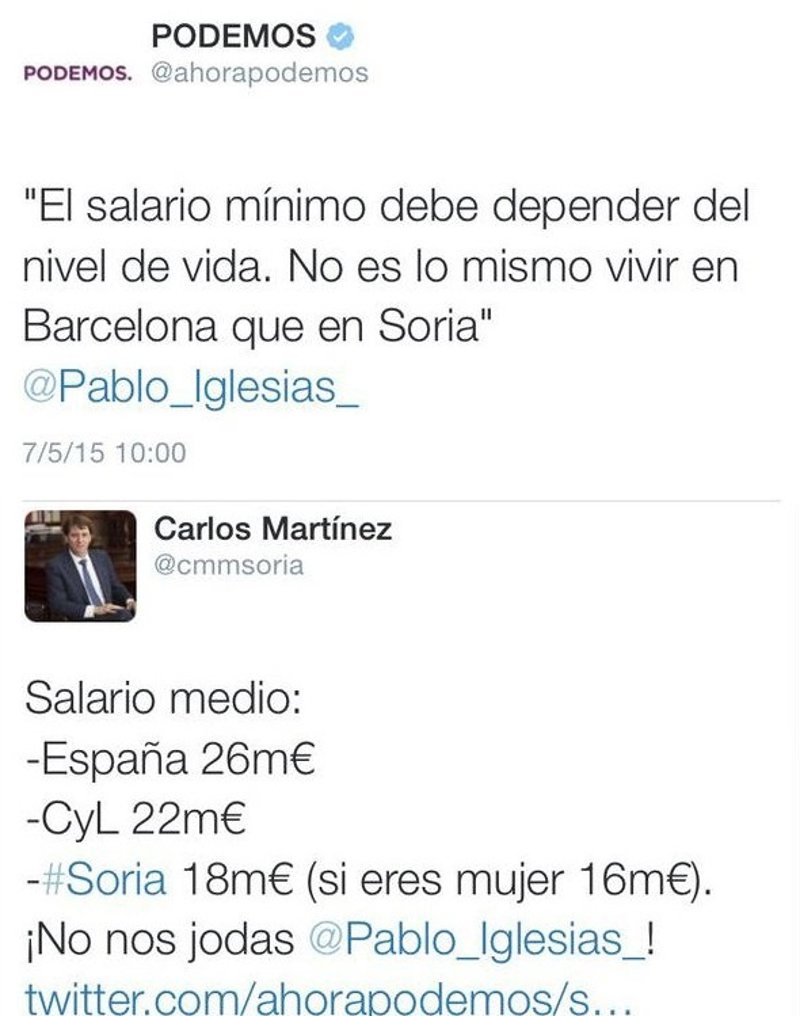
Task: Open the @ahorapodemos account name
Action: (259, 73)
